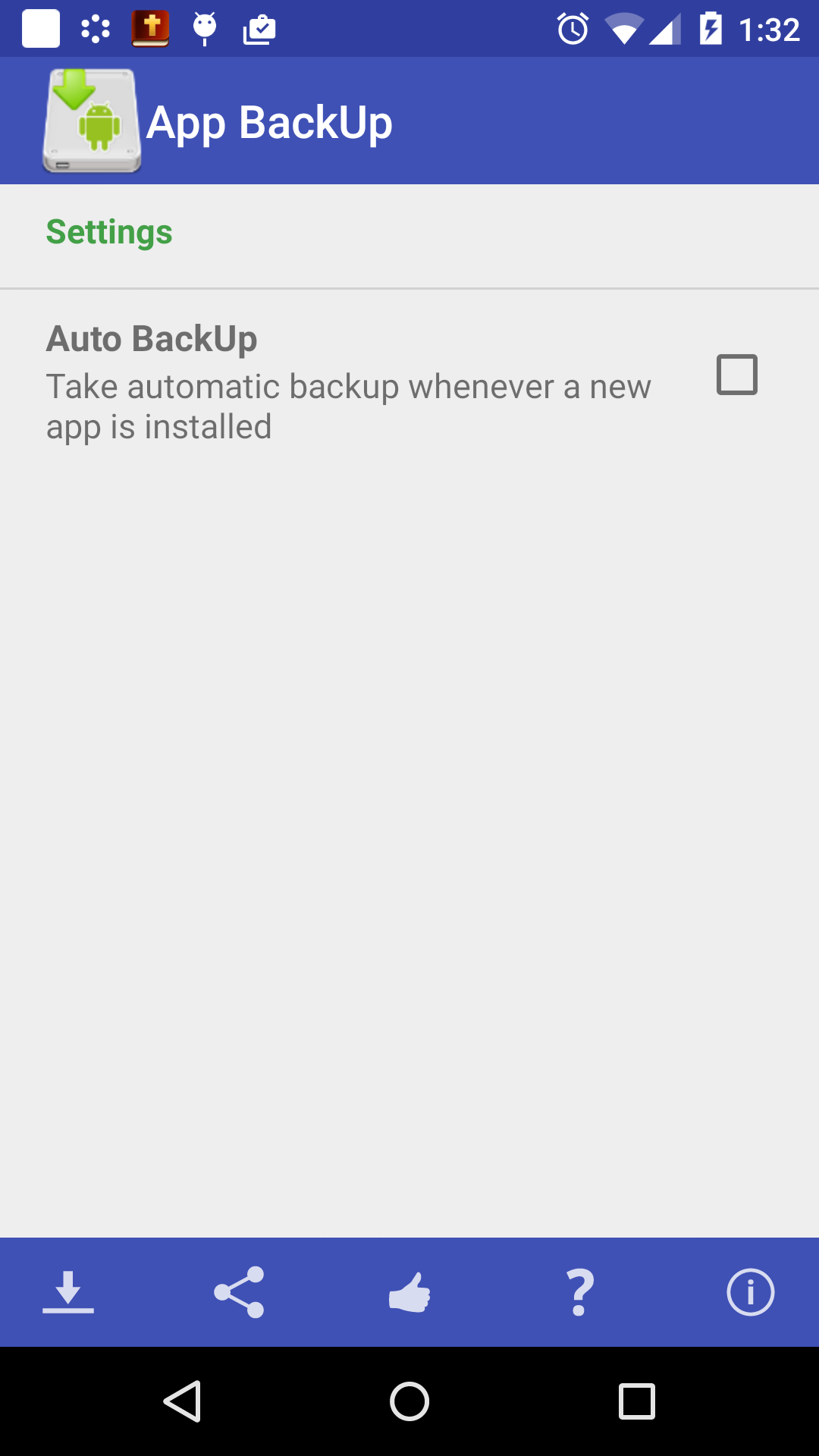
Task: Open the info icon
Action: pos(750,1292)
